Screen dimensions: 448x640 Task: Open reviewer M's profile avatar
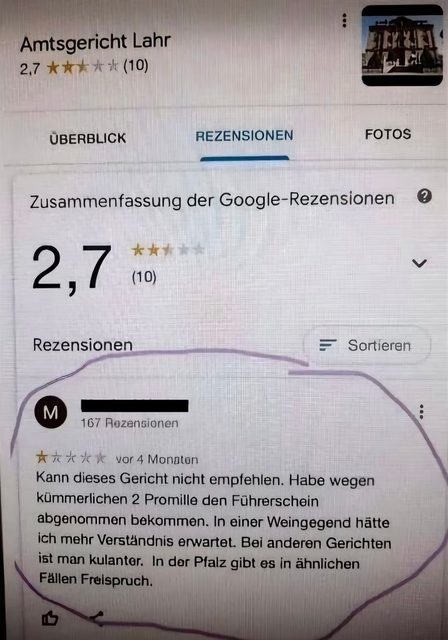[51, 412]
